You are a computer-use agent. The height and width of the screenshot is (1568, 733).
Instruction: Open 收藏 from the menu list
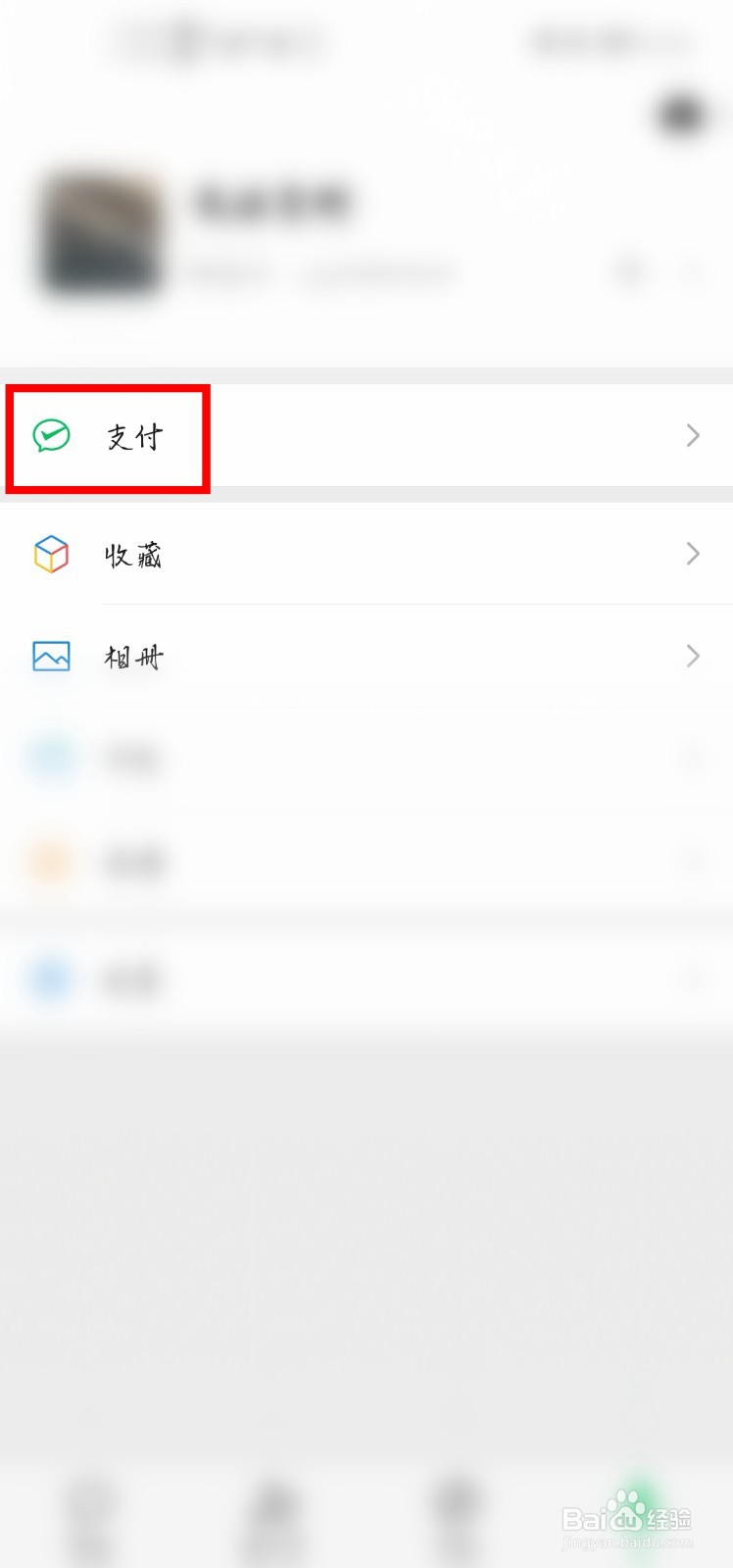click(x=133, y=554)
